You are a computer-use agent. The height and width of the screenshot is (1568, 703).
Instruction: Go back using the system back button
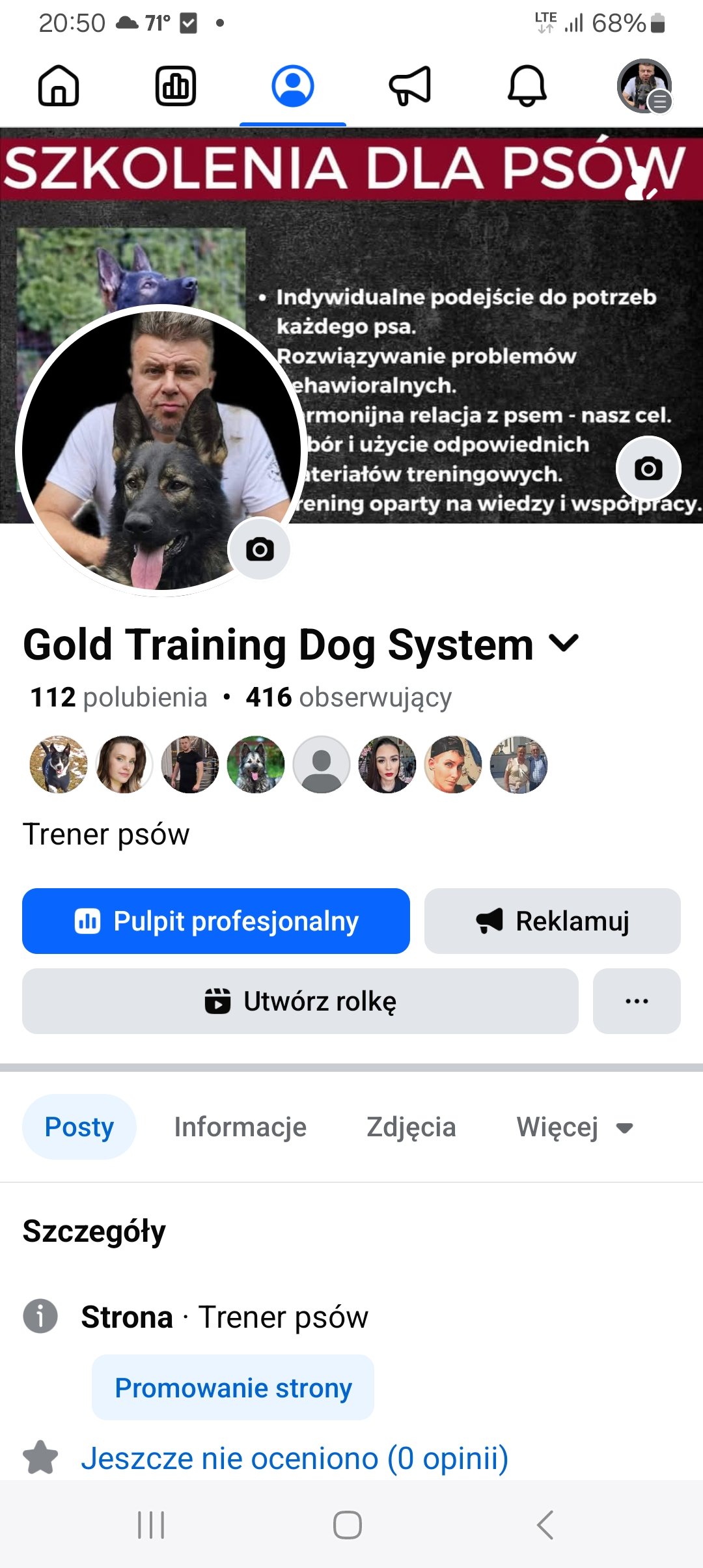[x=545, y=1524]
